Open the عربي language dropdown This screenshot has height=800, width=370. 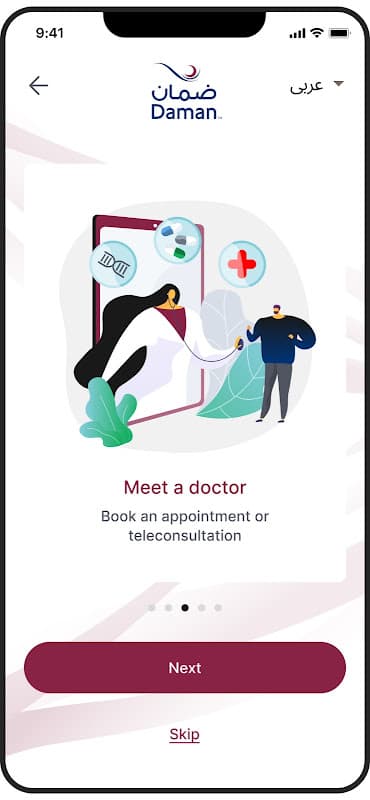point(317,86)
